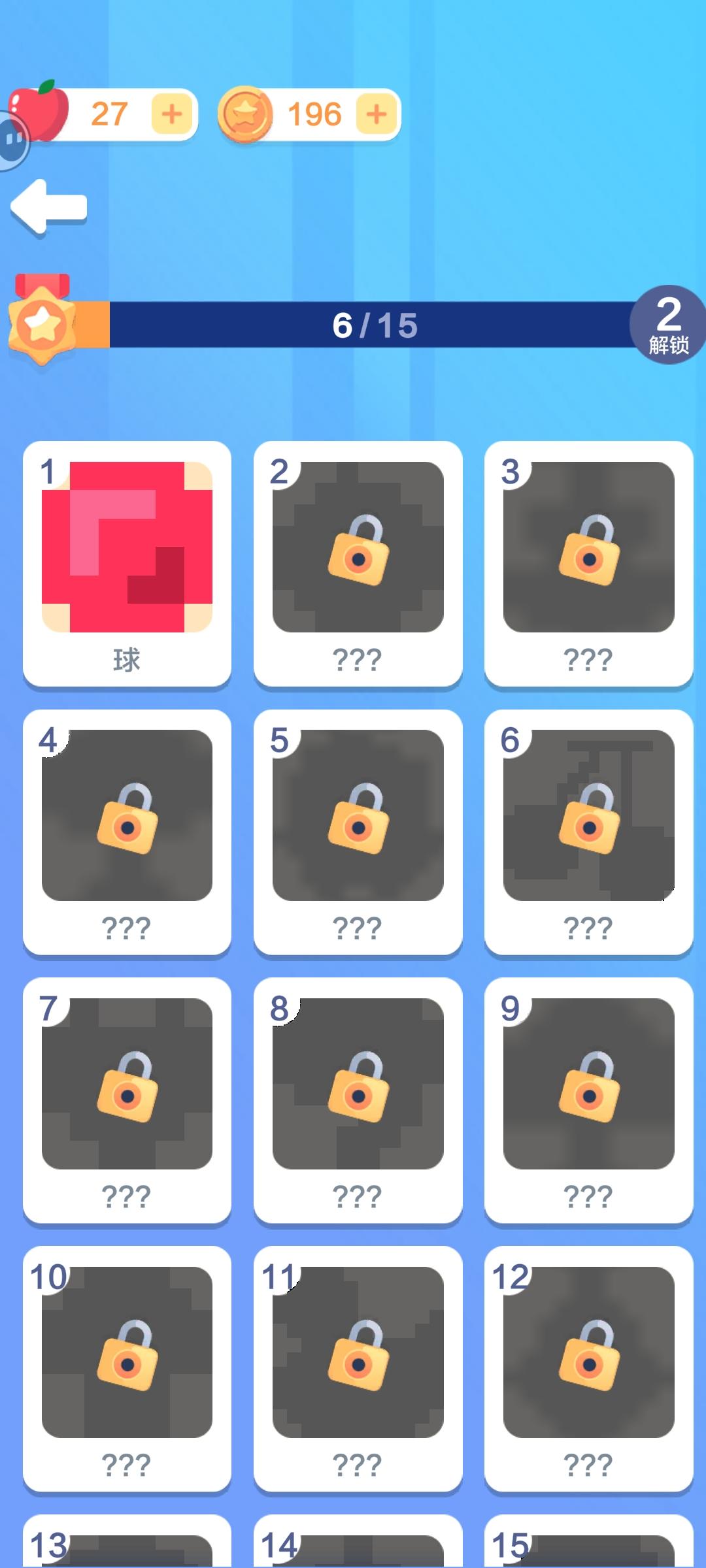
Task: Go back with the white arrow
Action: [x=49, y=206]
